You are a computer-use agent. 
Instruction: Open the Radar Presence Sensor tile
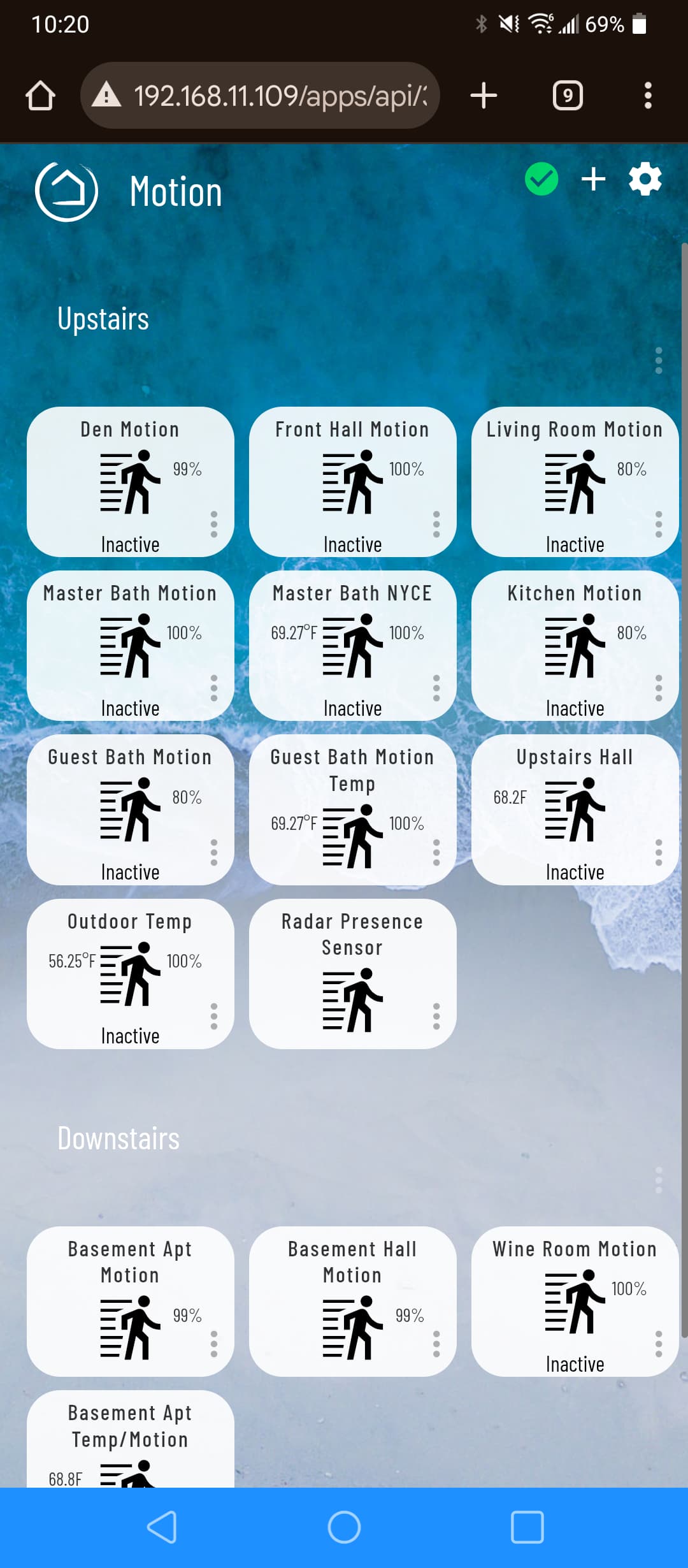point(353,974)
